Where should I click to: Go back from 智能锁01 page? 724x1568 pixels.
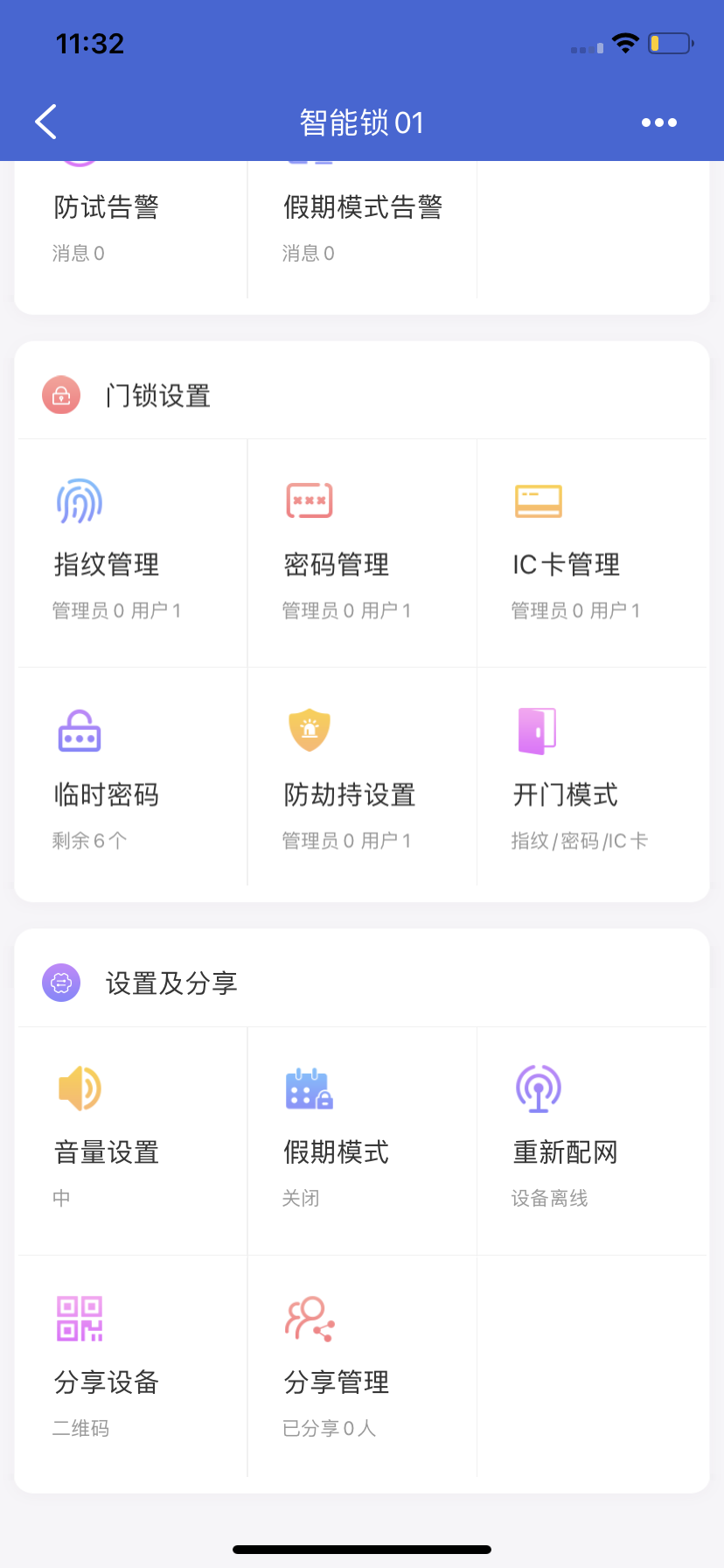(46, 122)
